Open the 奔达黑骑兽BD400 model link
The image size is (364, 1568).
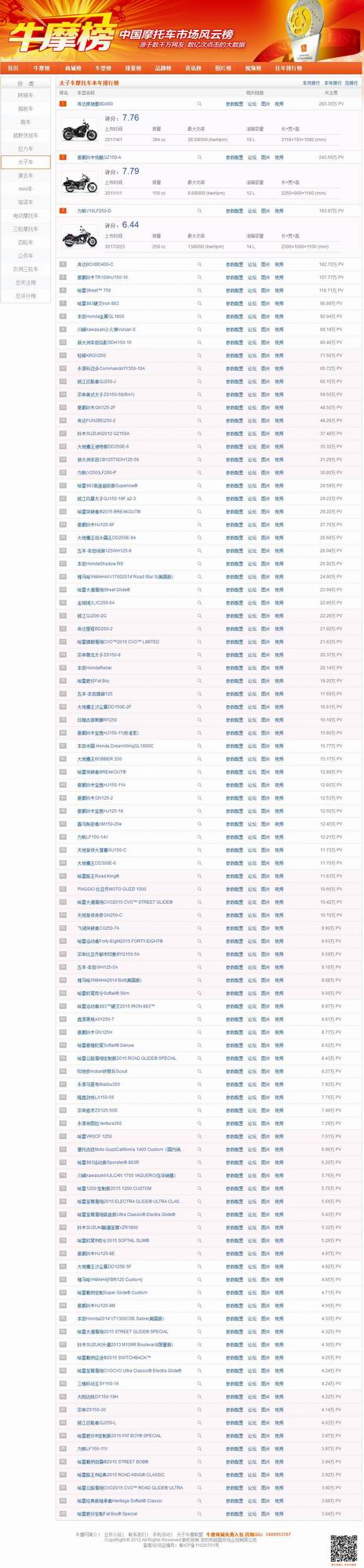coord(95,103)
